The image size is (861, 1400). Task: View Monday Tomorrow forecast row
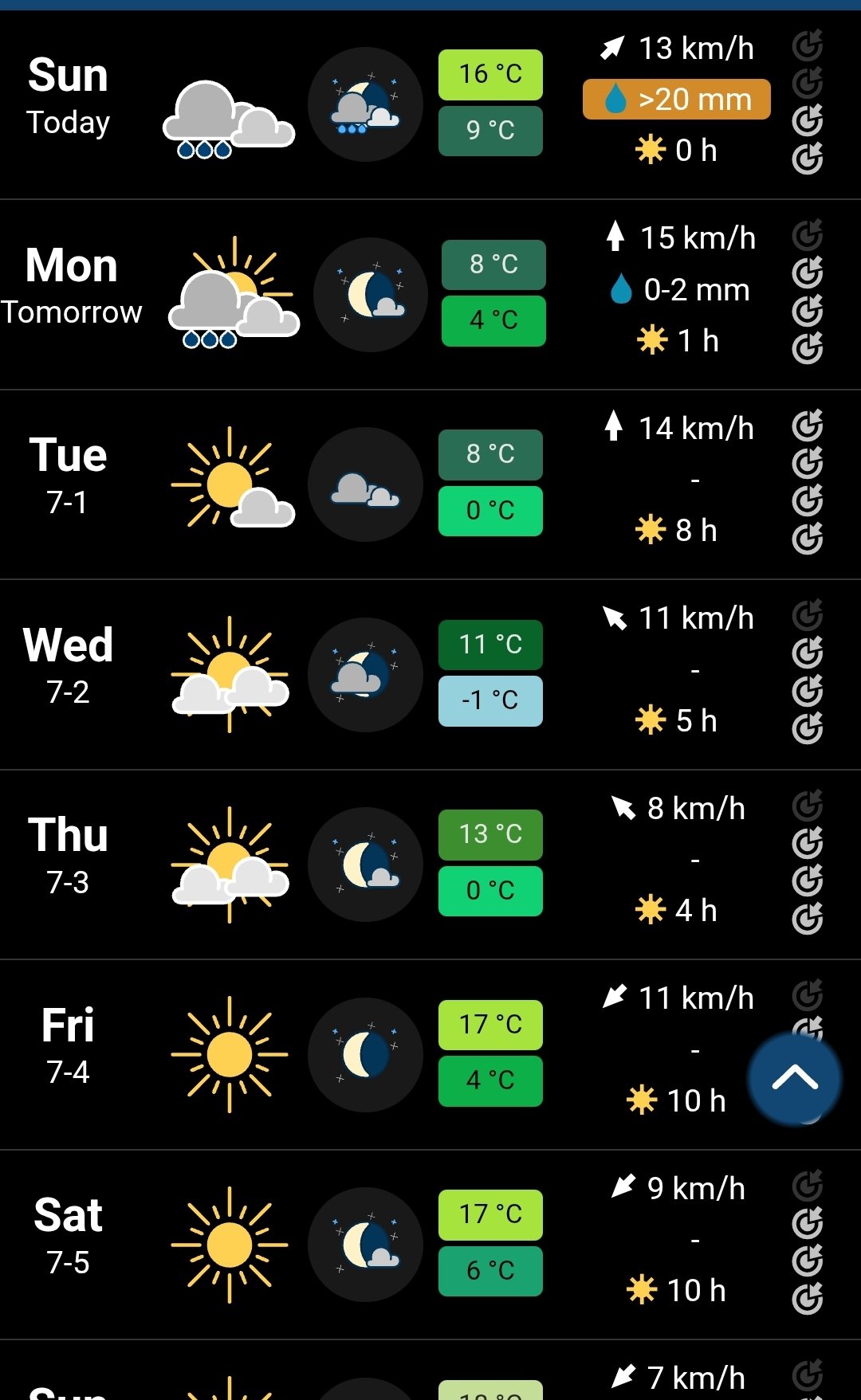[x=72, y=287]
